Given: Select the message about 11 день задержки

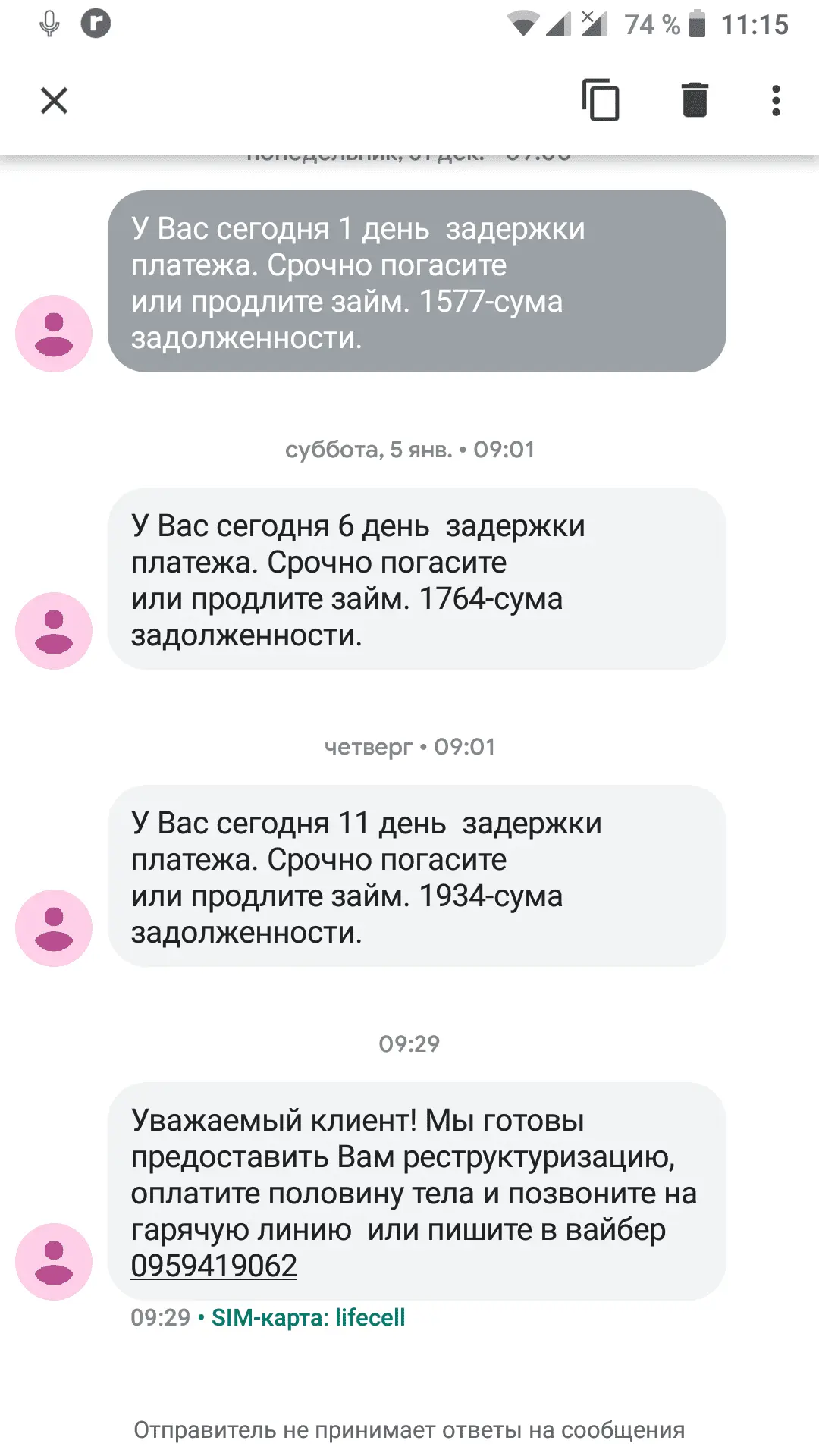Looking at the screenshot, I should pos(417,877).
